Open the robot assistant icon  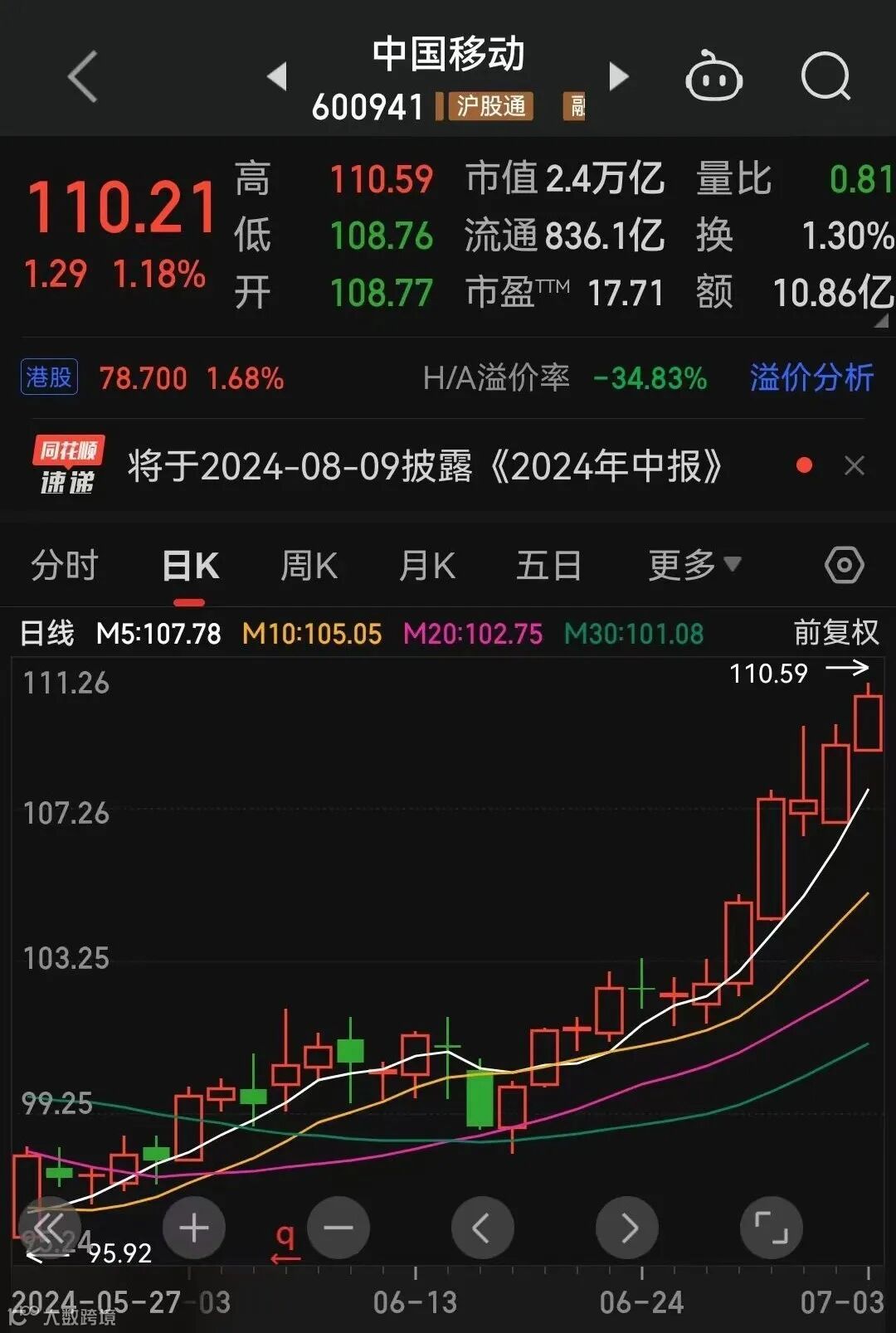pos(713,76)
